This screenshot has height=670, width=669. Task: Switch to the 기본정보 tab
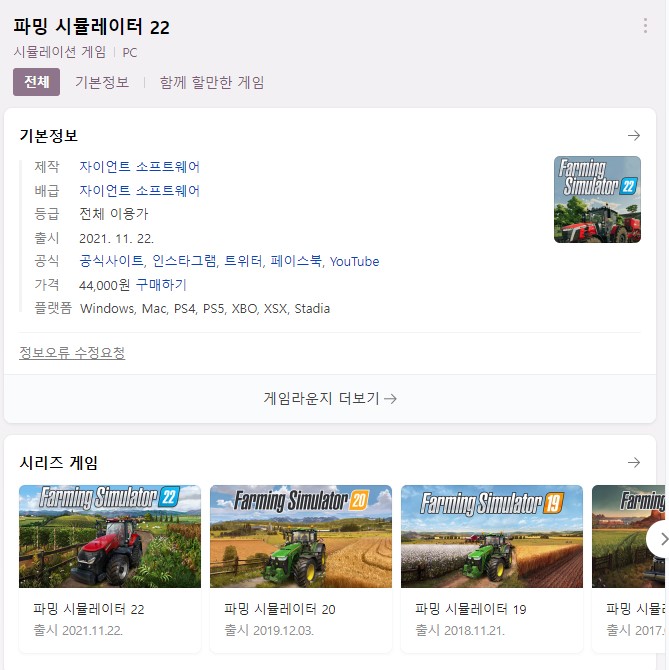pyautogui.click(x=102, y=82)
